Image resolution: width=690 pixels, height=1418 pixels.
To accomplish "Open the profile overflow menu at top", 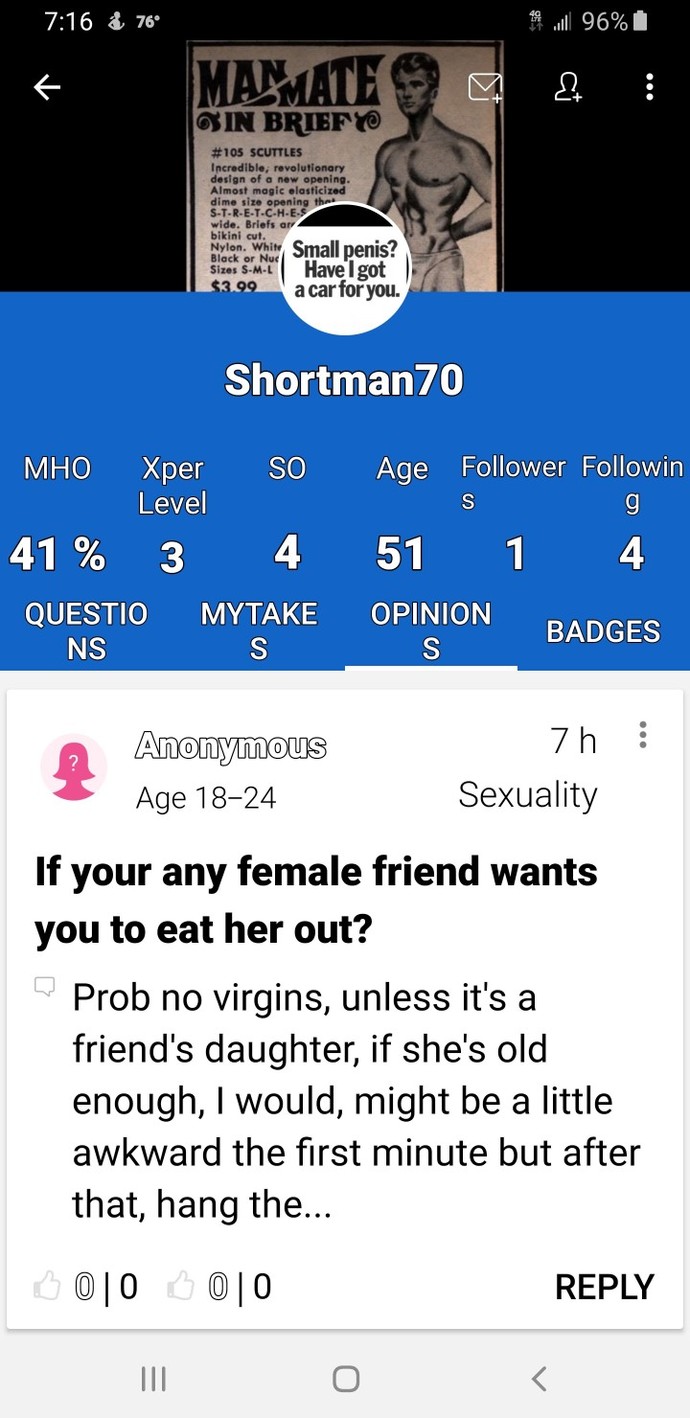I will click(650, 87).
